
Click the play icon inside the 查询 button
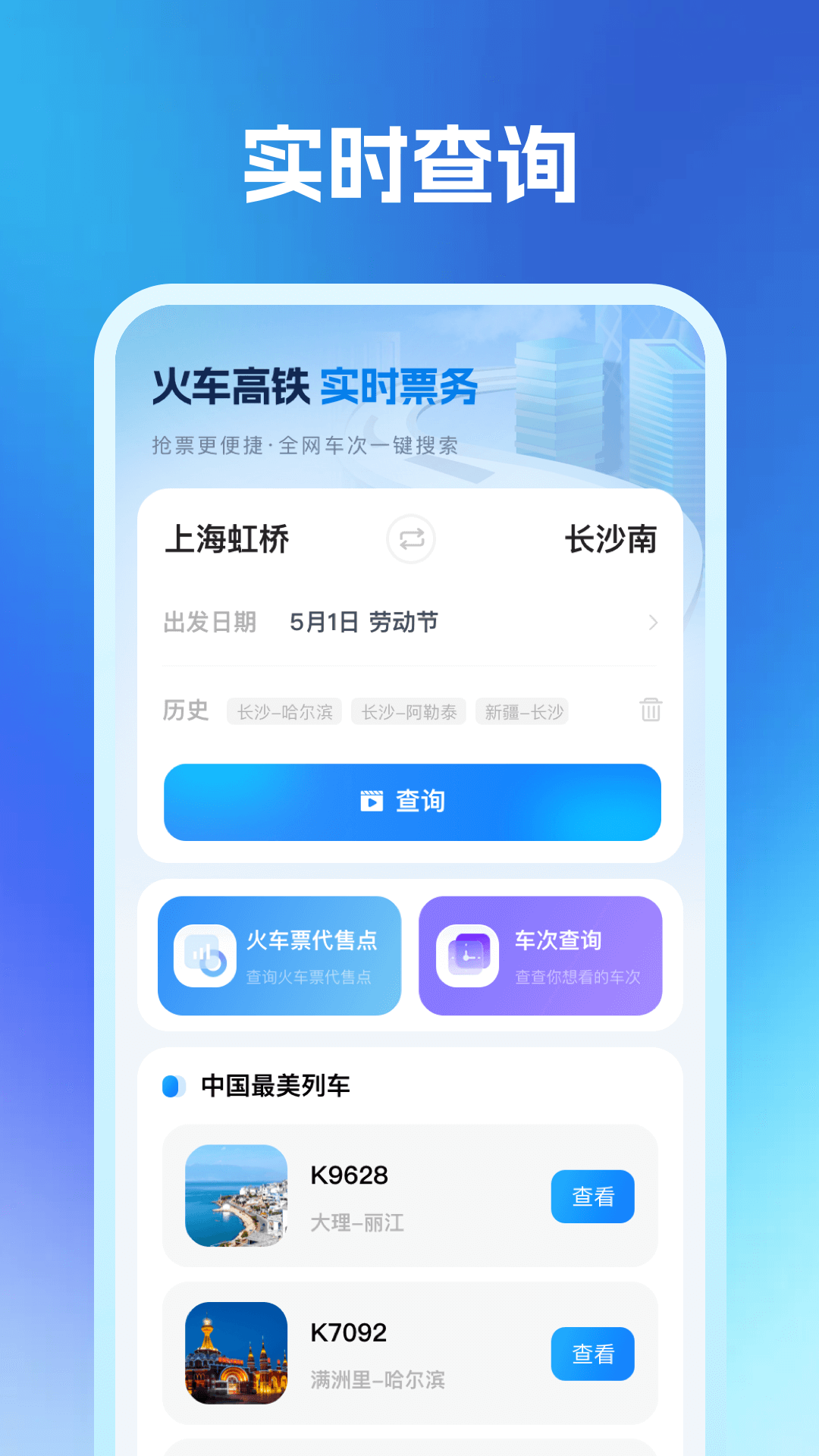pos(373,802)
